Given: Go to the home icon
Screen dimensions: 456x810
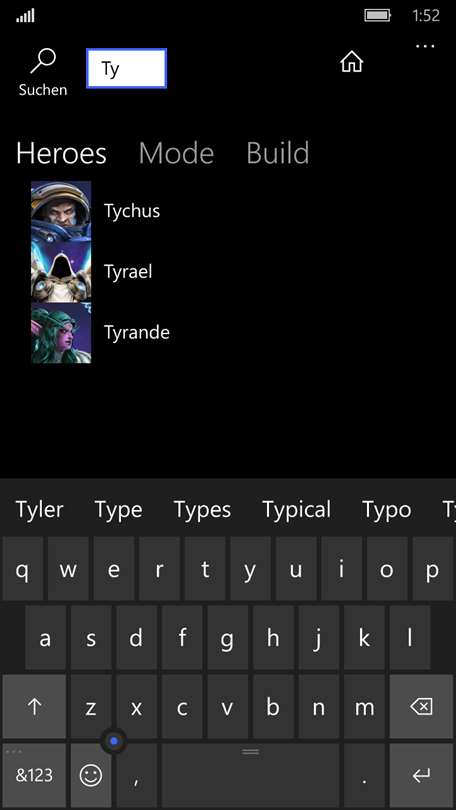Looking at the screenshot, I should pos(352,63).
